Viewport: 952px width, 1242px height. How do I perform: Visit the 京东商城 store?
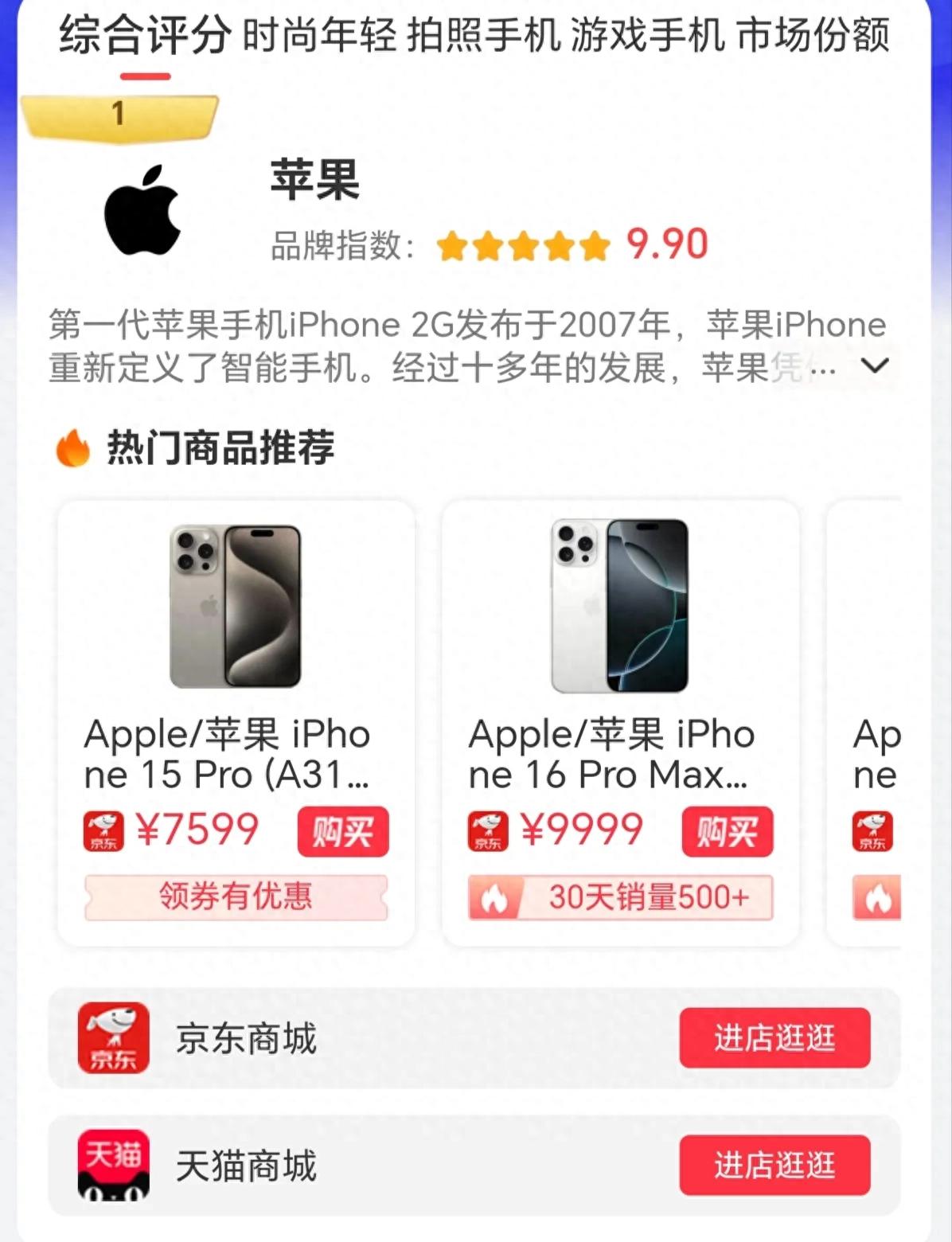(774, 1038)
